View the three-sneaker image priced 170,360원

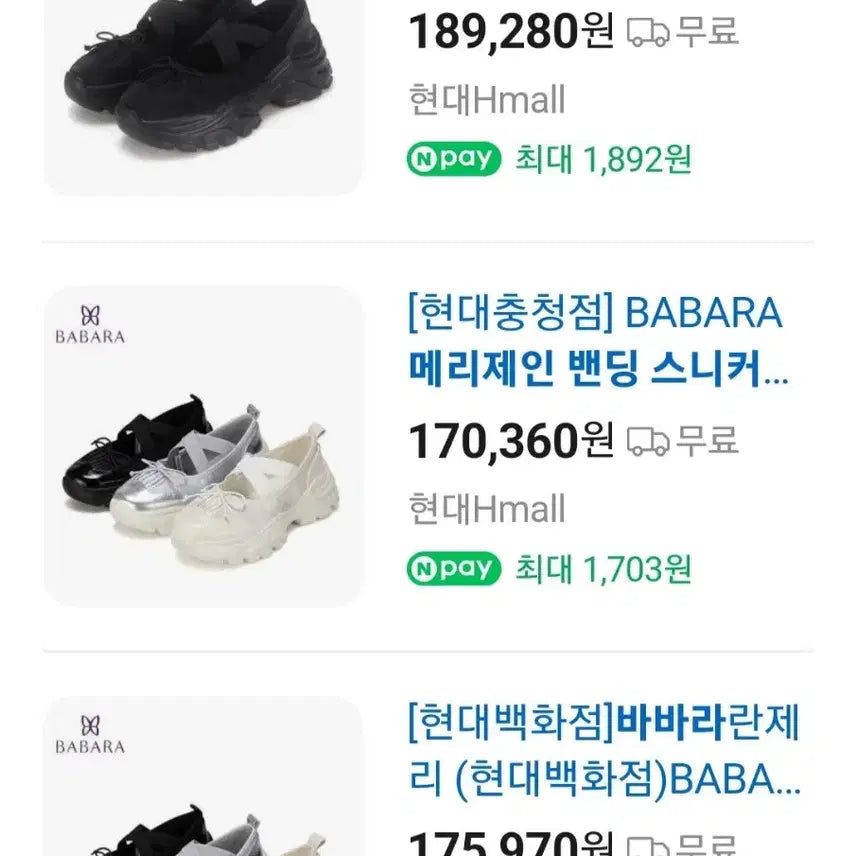click(x=203, y=446)
